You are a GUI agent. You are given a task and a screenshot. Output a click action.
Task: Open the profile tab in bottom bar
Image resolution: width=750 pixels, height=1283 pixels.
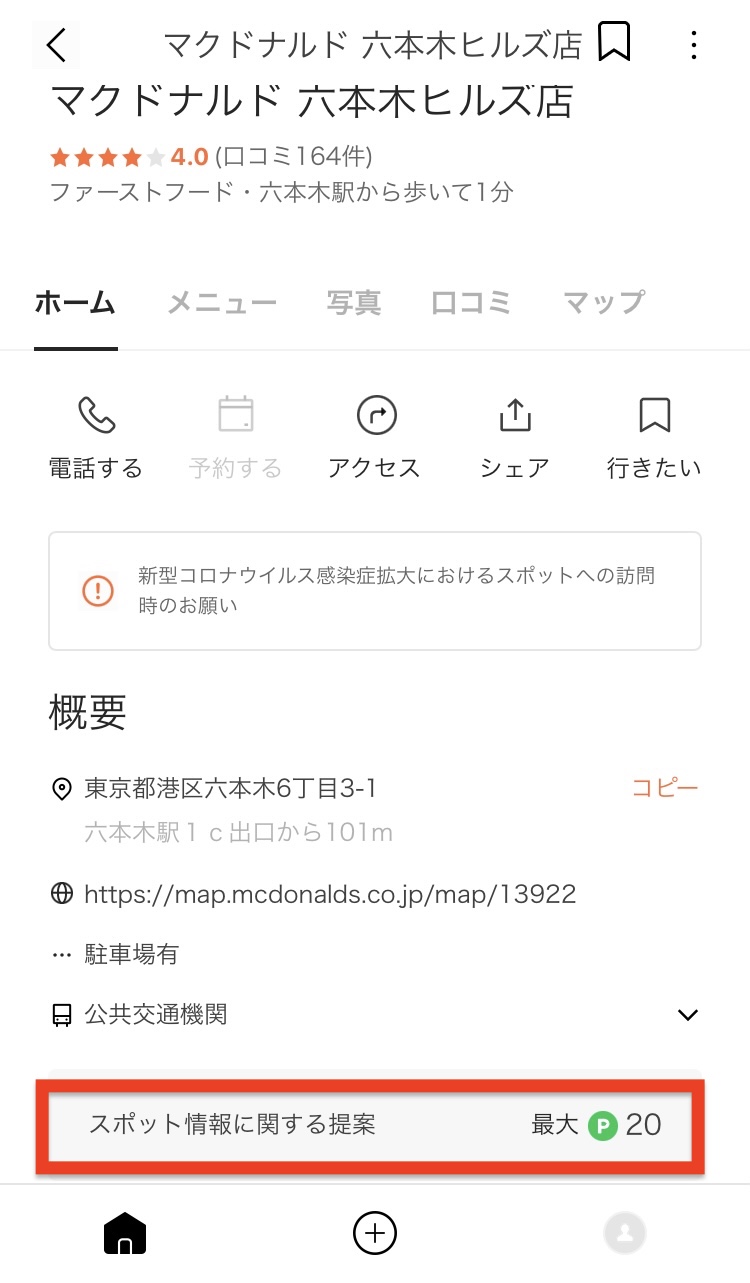625,1233
